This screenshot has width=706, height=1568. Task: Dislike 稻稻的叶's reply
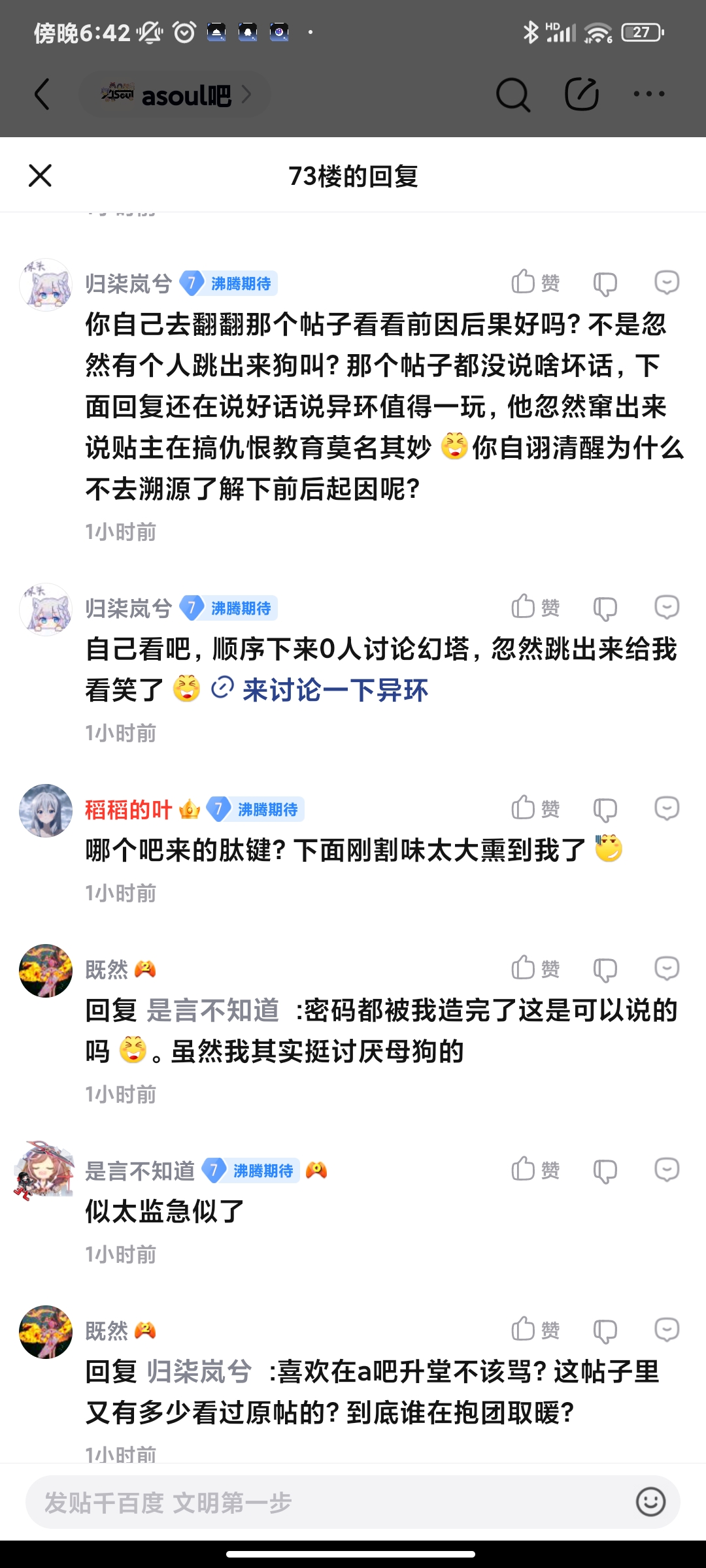[x=605, y=809]
